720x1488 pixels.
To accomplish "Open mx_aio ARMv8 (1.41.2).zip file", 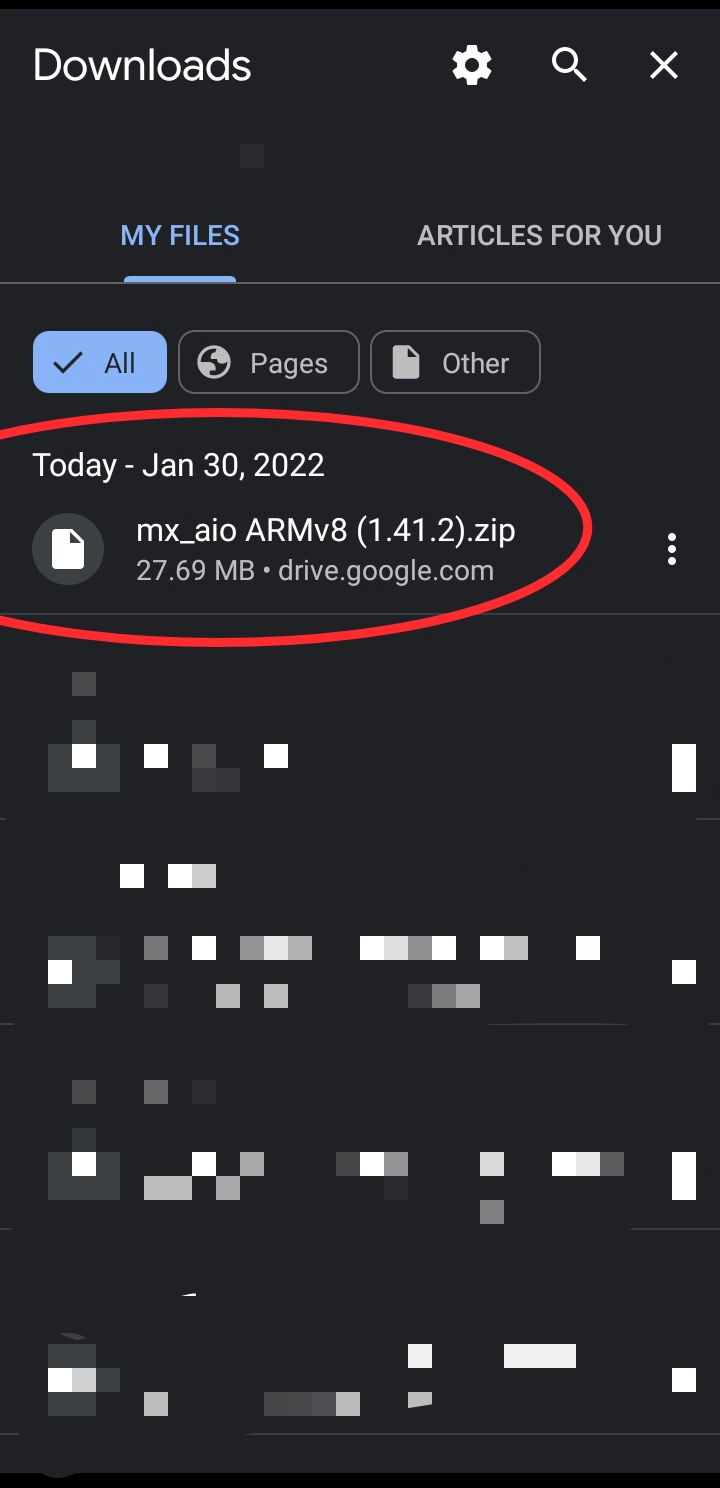I will 325,548.
